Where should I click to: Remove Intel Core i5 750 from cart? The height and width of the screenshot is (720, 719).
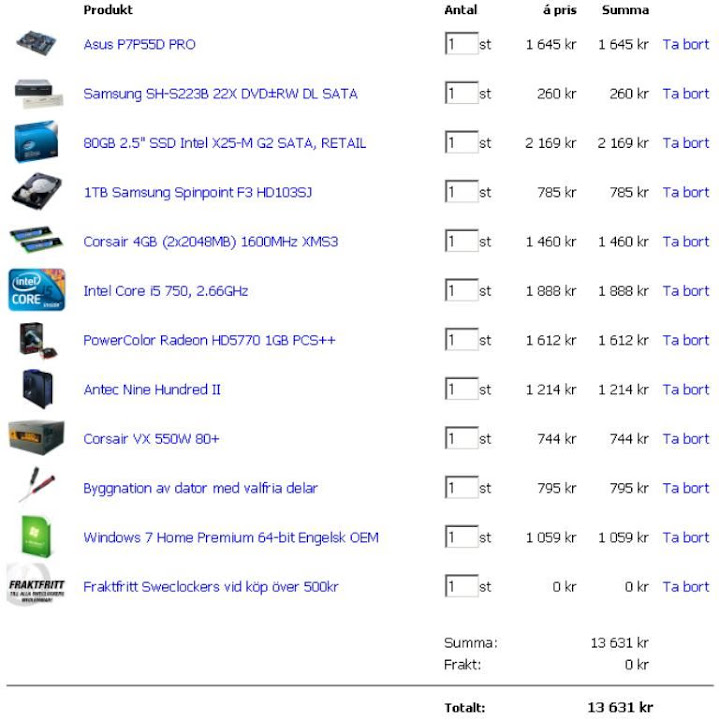tap(685, 291)
